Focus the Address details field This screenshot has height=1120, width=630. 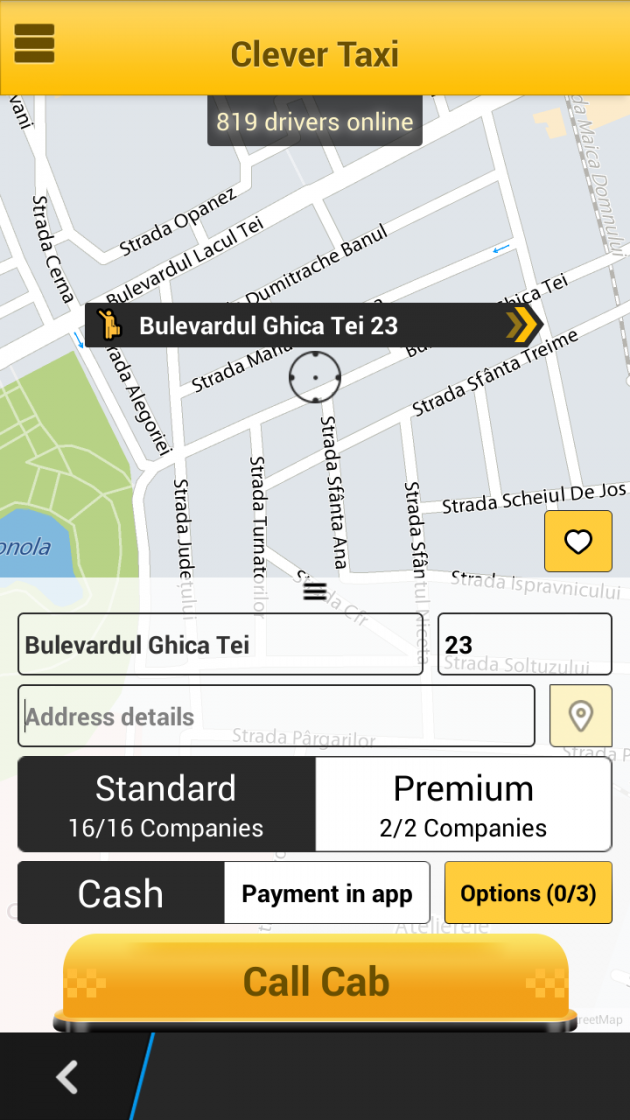coord(276,716)
